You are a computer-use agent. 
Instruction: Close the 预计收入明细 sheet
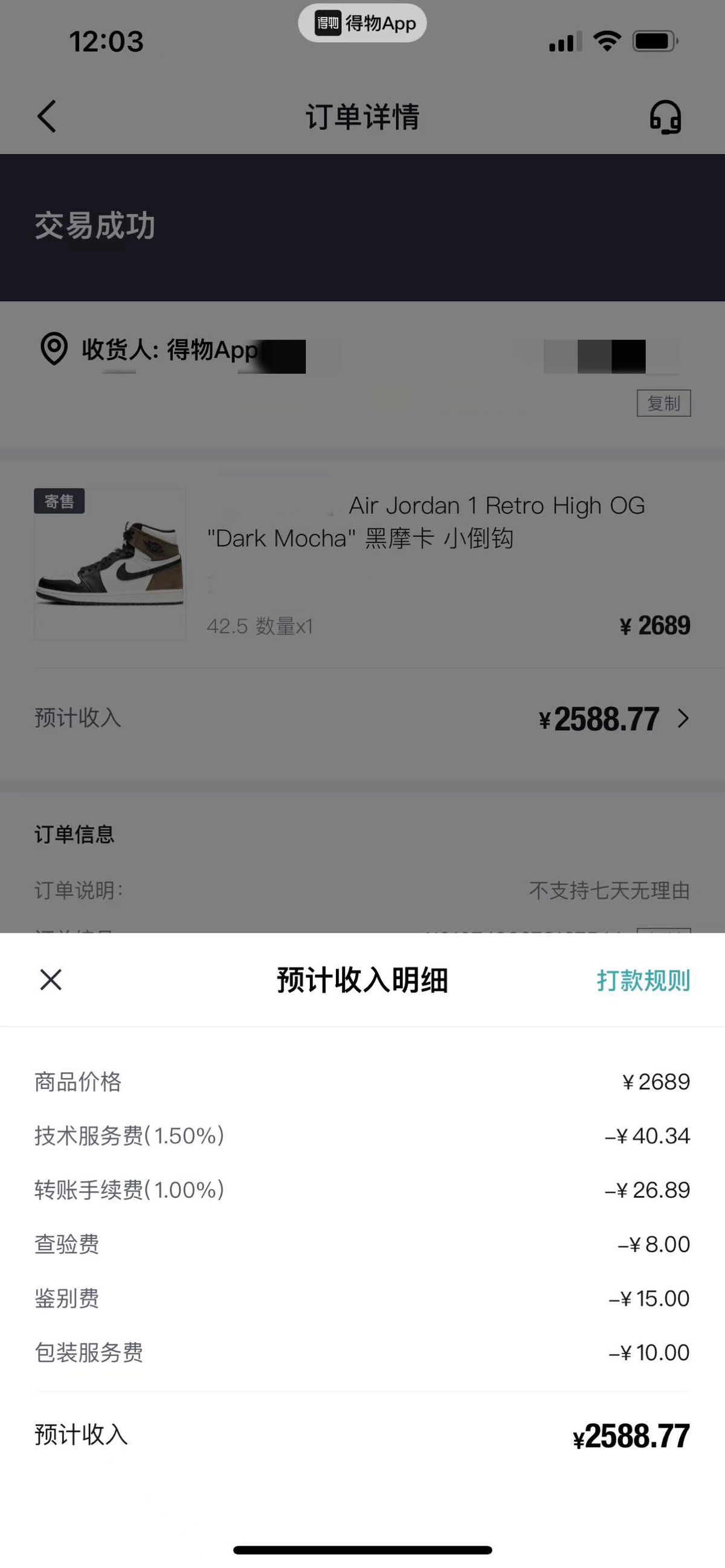51,980
